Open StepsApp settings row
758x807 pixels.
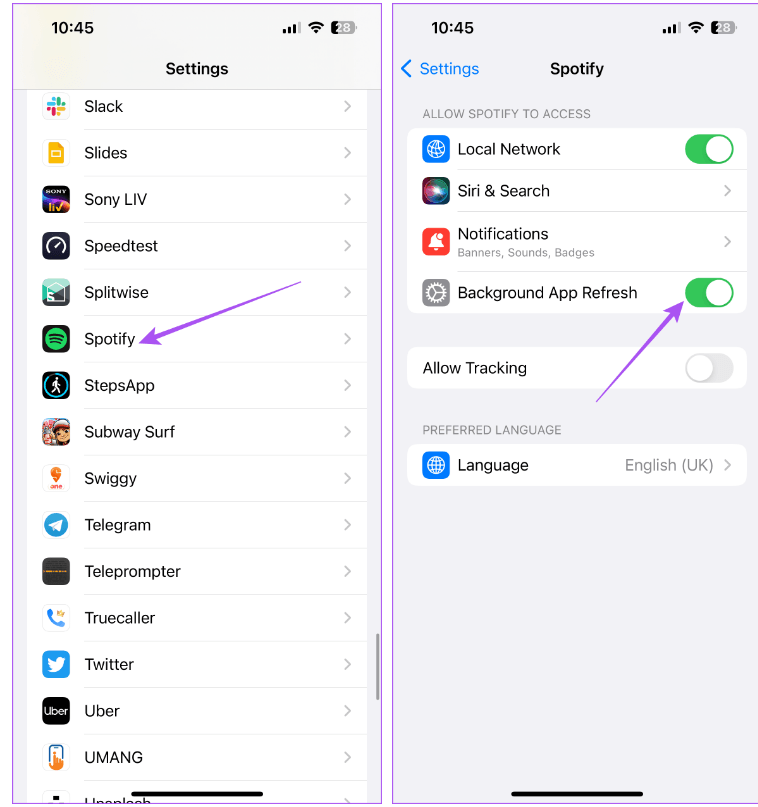(196, 385)
